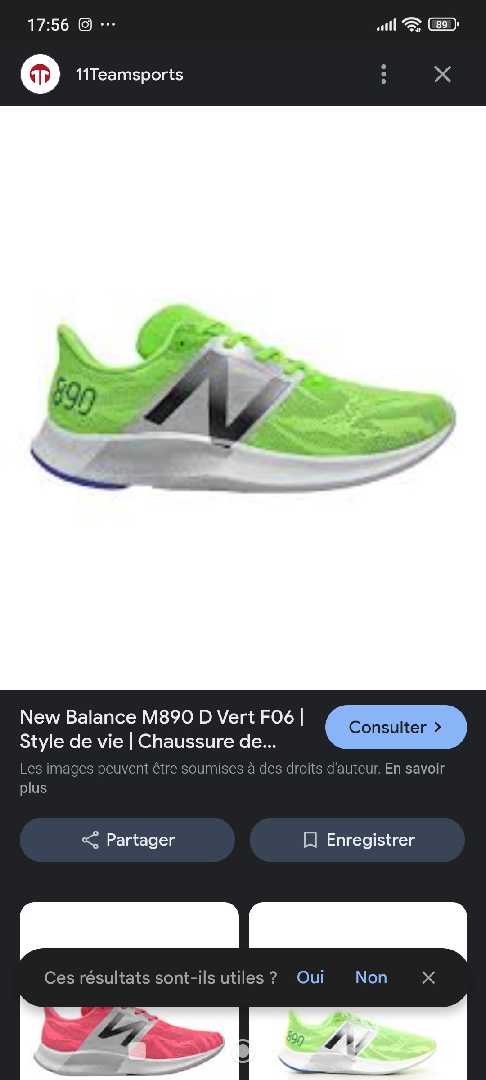Viewport: 486px width, 1080px height.
Task: Tap the Consulter button
Action: point(396,727)
